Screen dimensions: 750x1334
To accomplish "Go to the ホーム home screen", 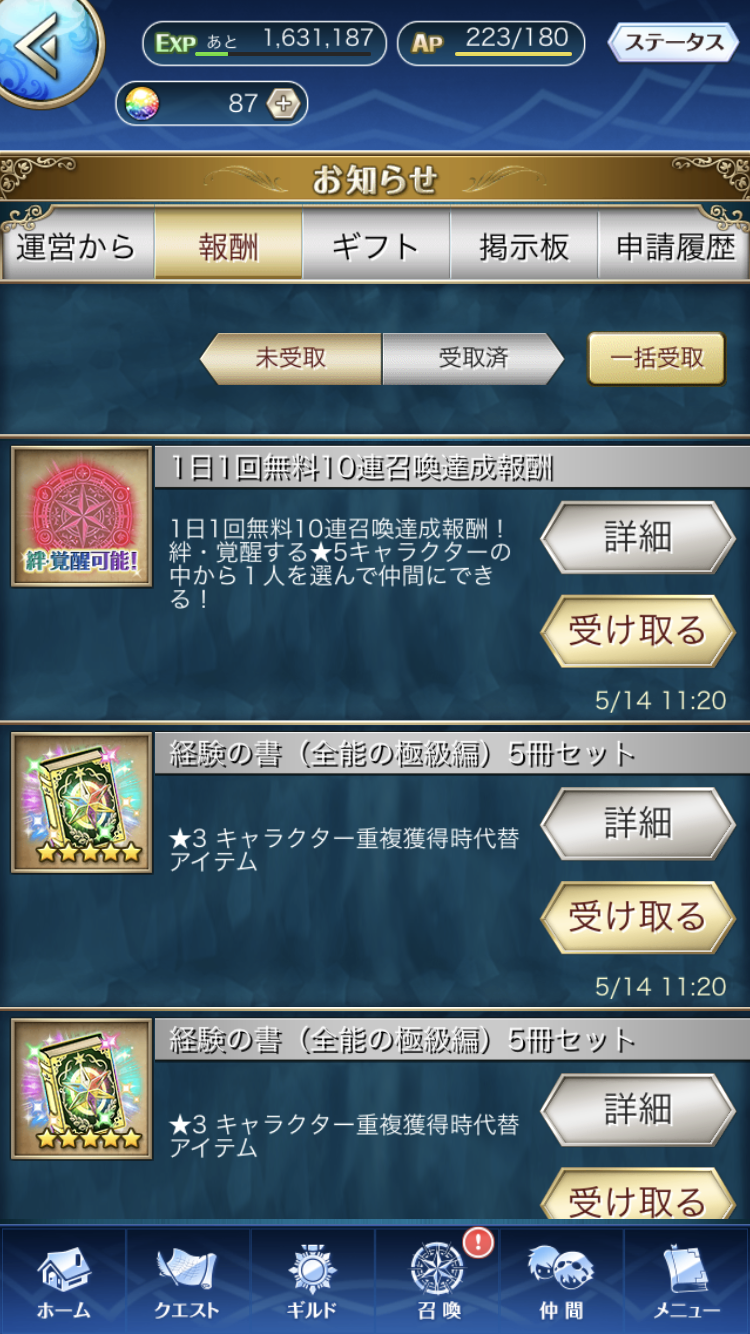I will (x=63, y=1282).
